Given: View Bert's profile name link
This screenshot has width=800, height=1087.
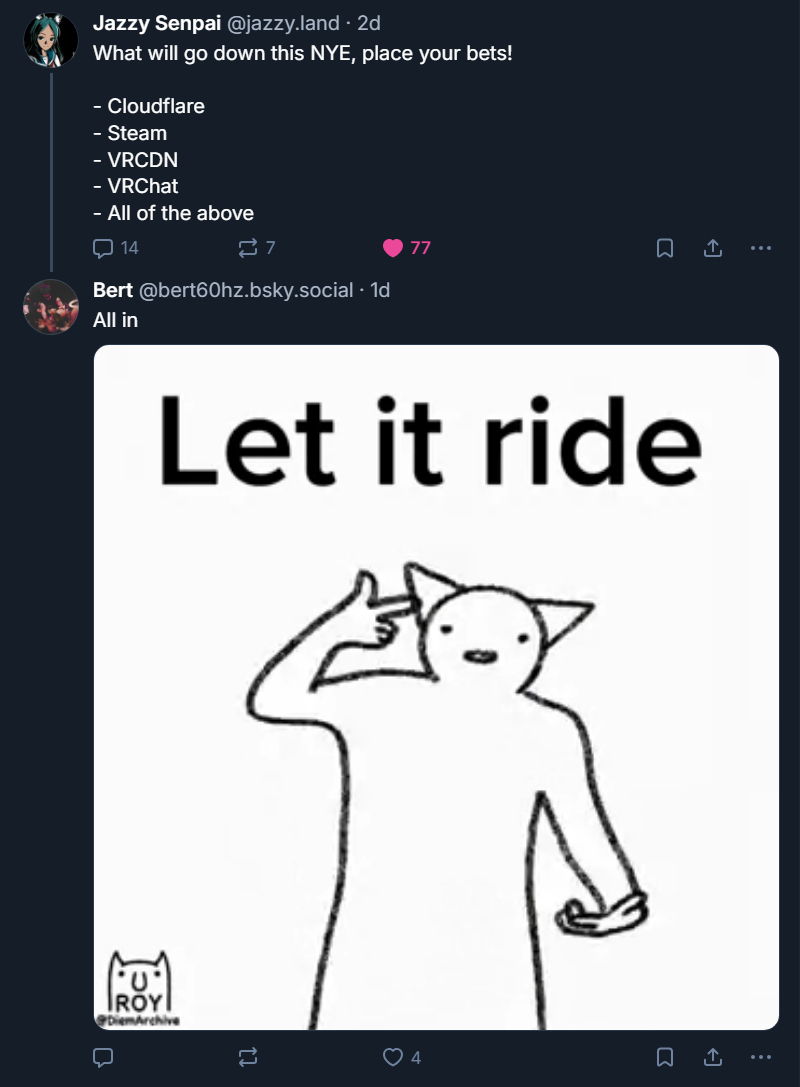Looking at the screenshot, I should (112, 290).
